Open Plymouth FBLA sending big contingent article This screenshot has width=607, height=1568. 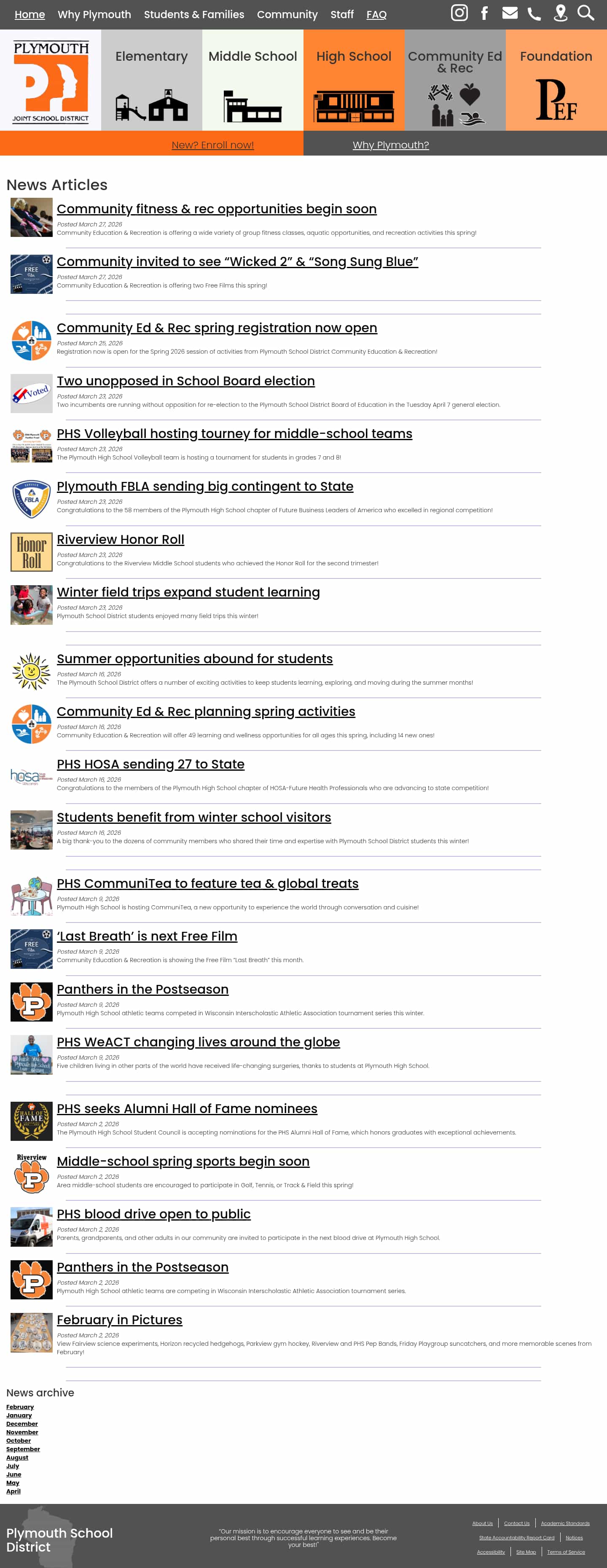[204, 487]
